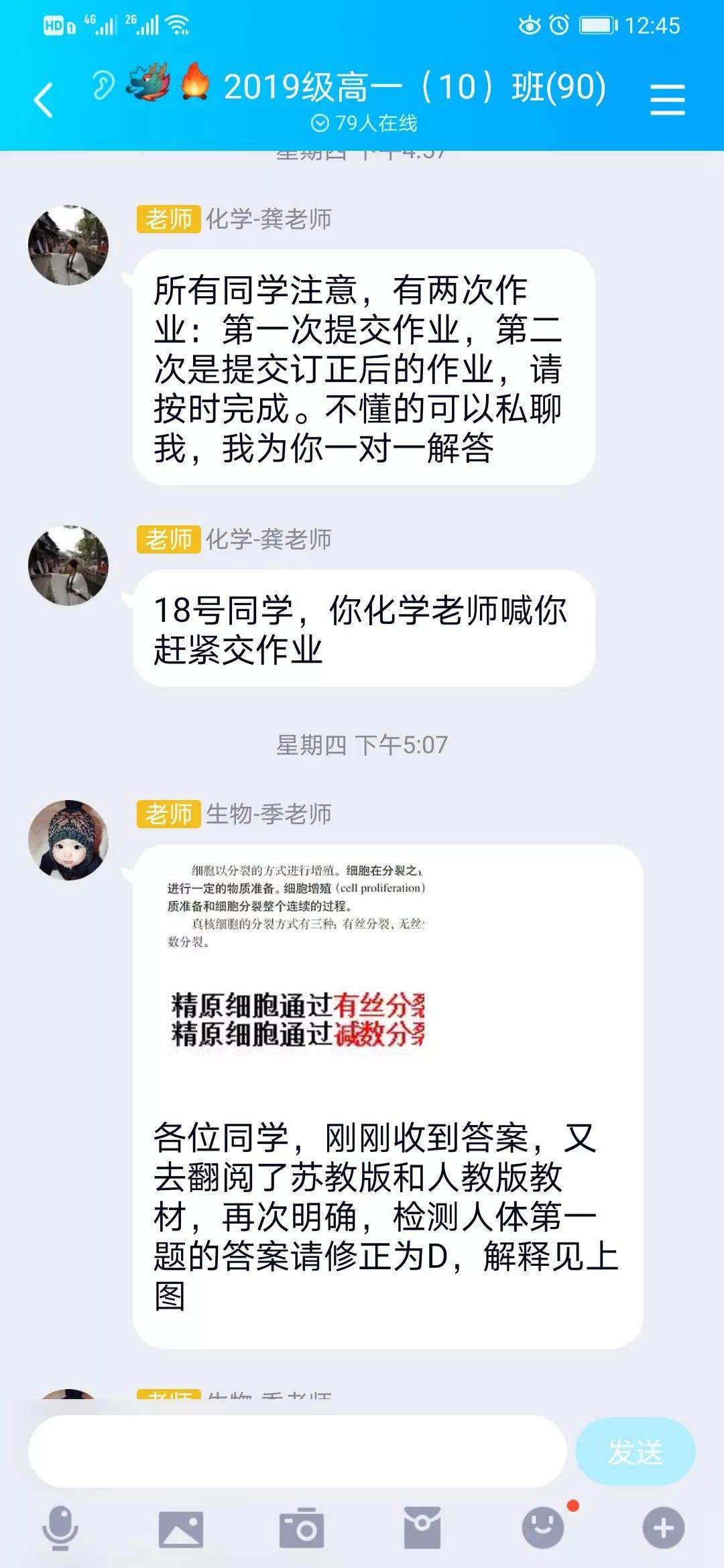Start voice input with microphone icon
The height and width of the screenshot is (1568, 724).
(x=60, y=1528)
